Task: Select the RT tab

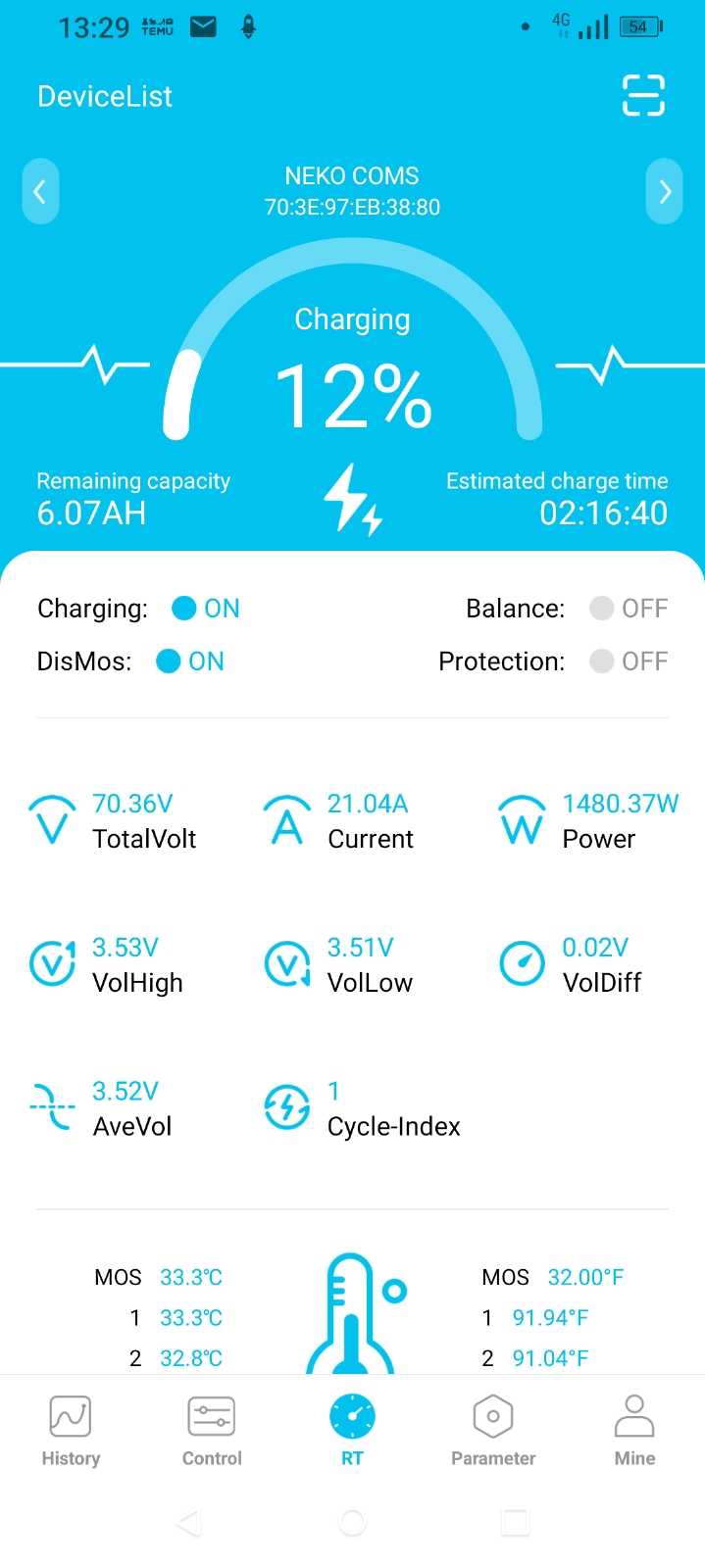Action: coord(352,1431)
